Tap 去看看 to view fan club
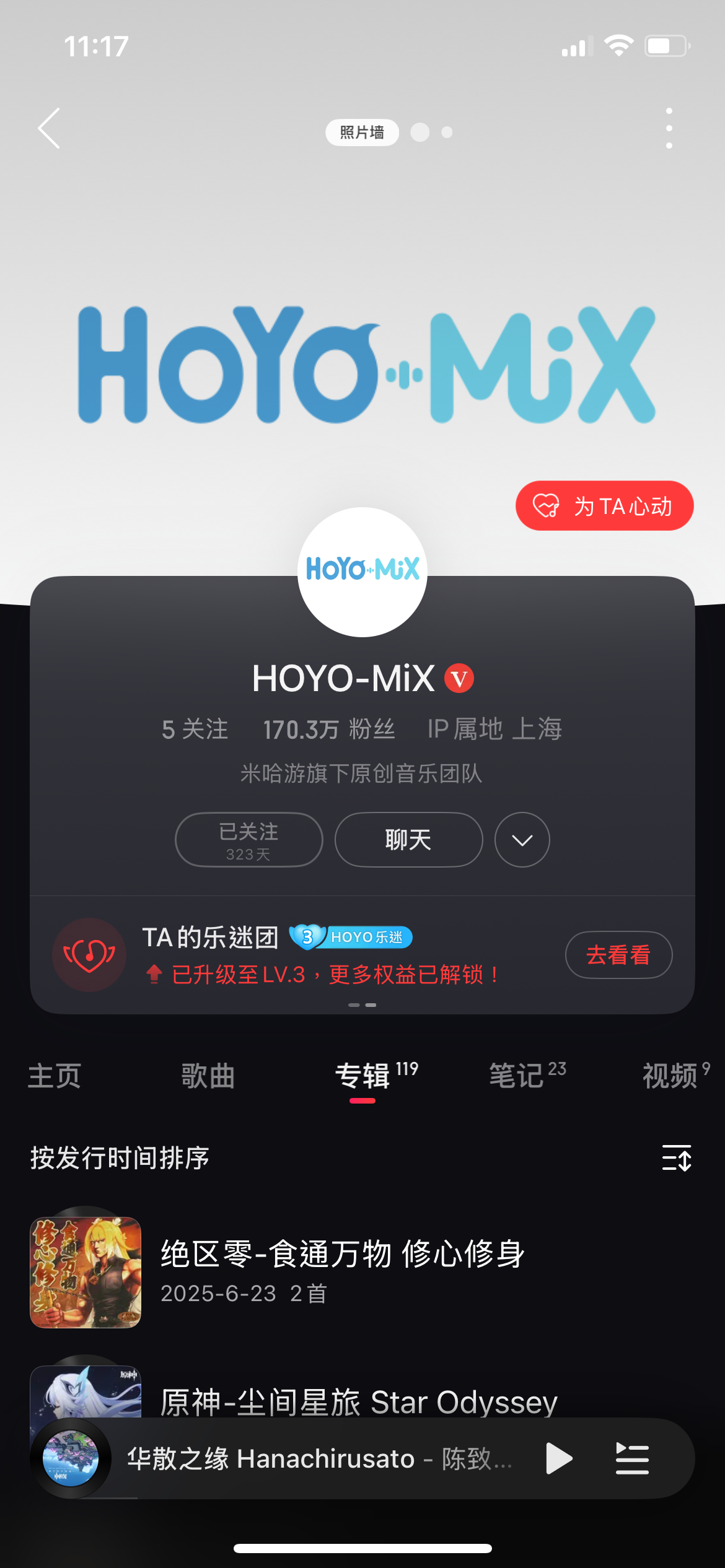 (618, 955)
